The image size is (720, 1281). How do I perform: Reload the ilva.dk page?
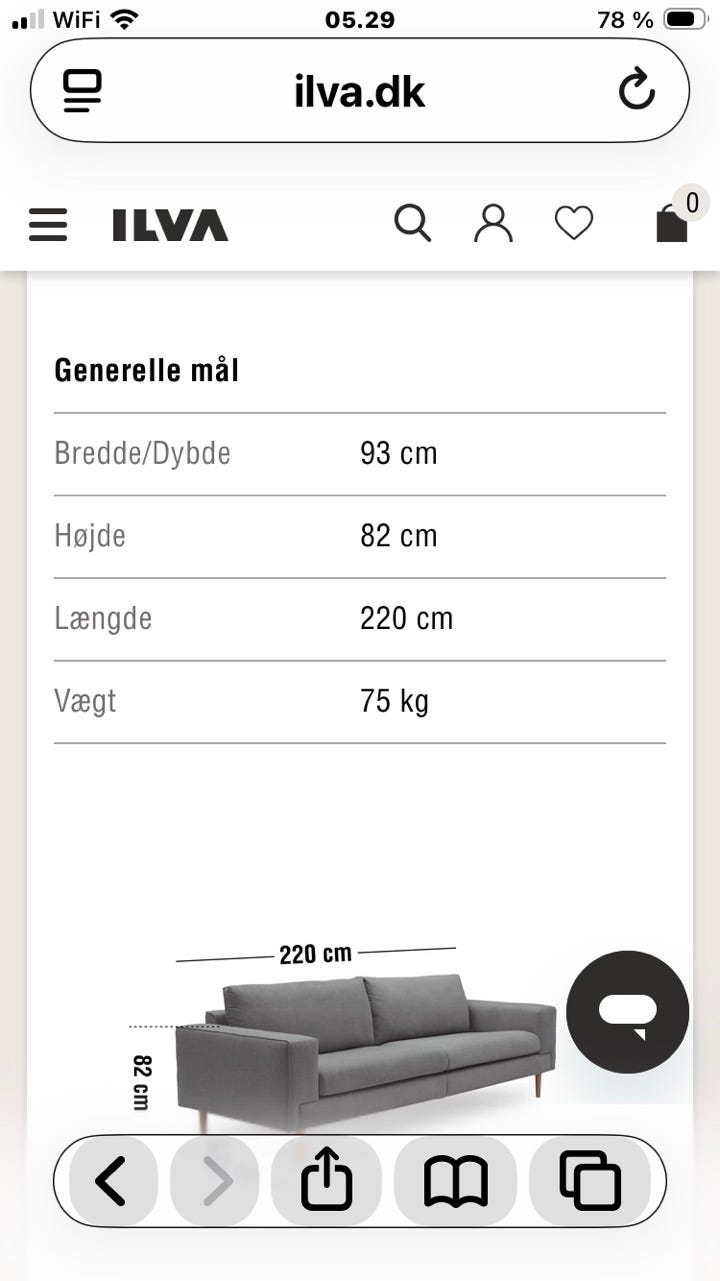pos(637,90)
